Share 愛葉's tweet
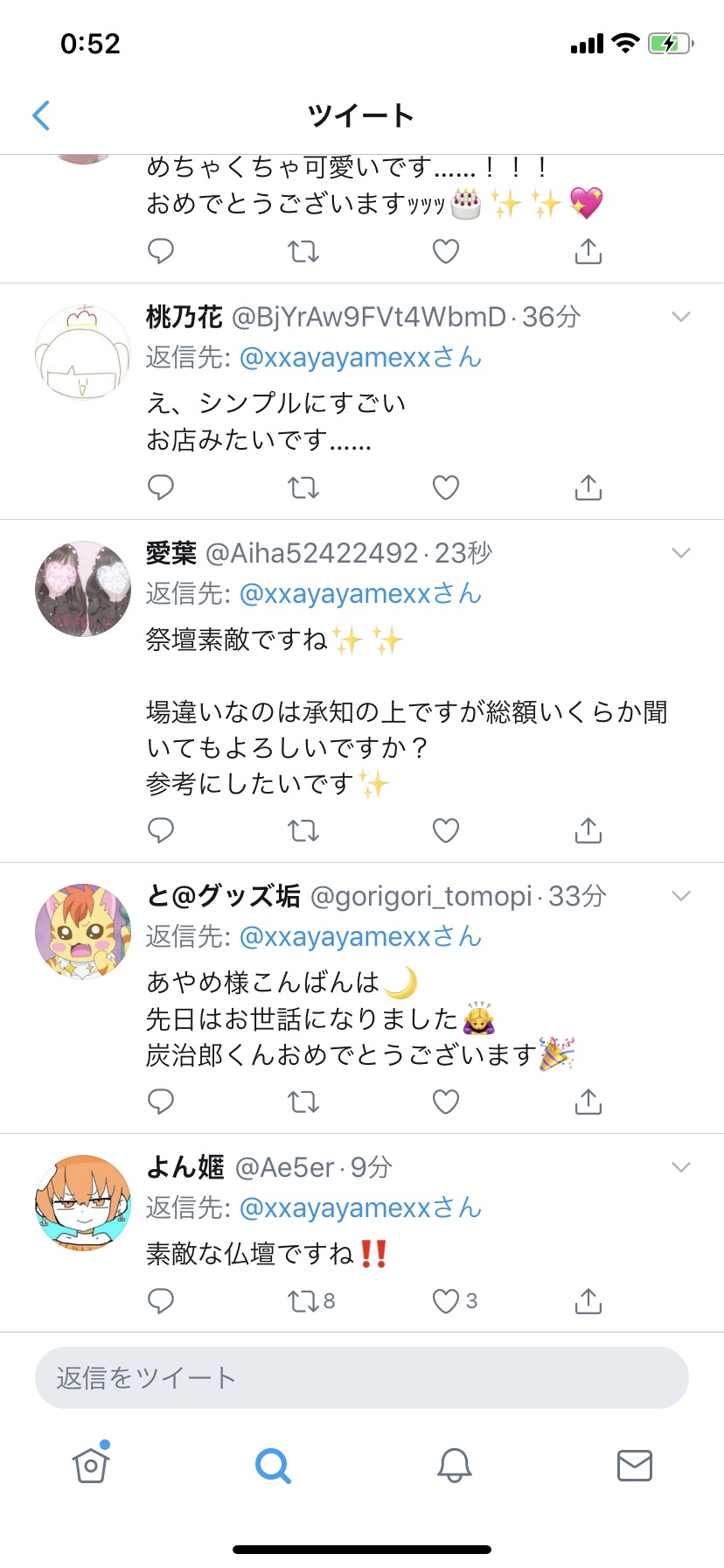This screenshot has height=1568, width=724. 588,830
